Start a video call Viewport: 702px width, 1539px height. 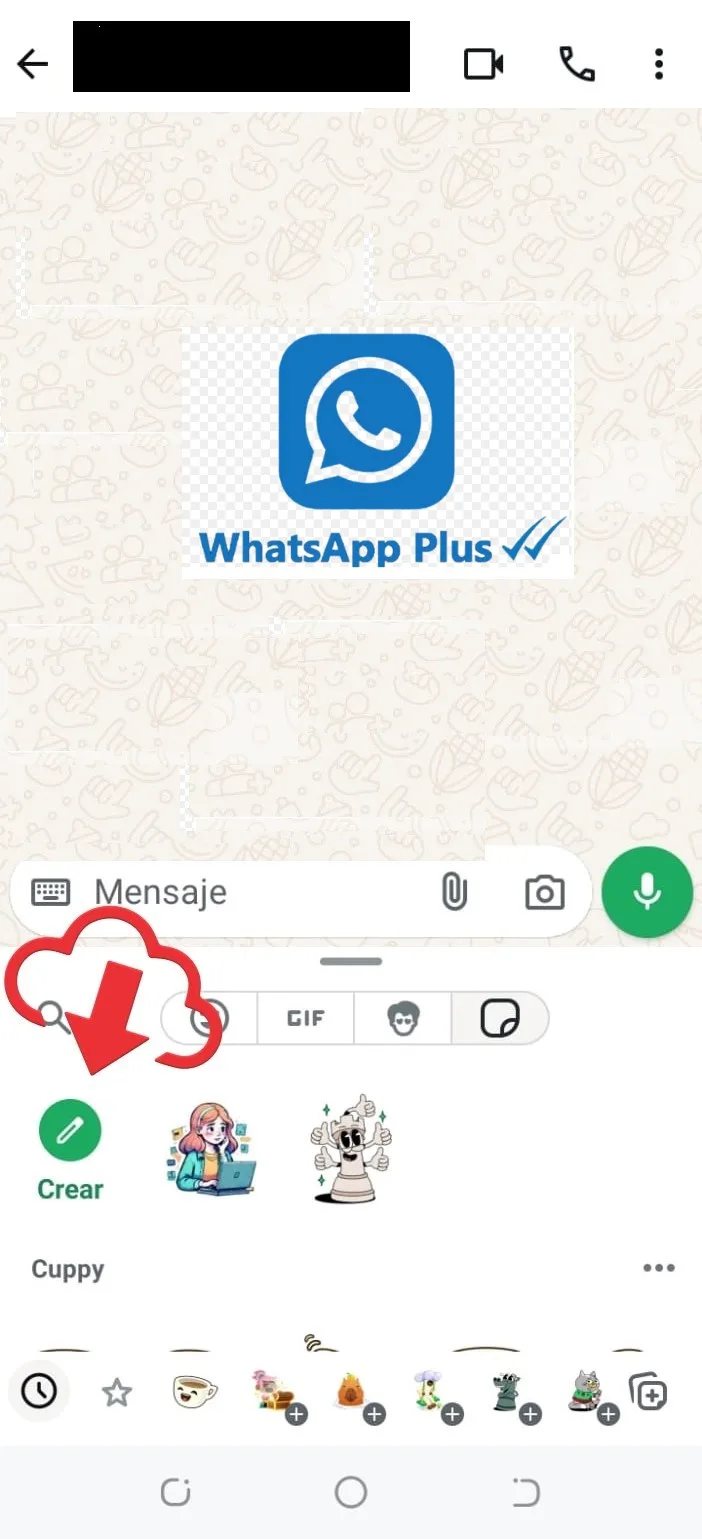point(483,65)
